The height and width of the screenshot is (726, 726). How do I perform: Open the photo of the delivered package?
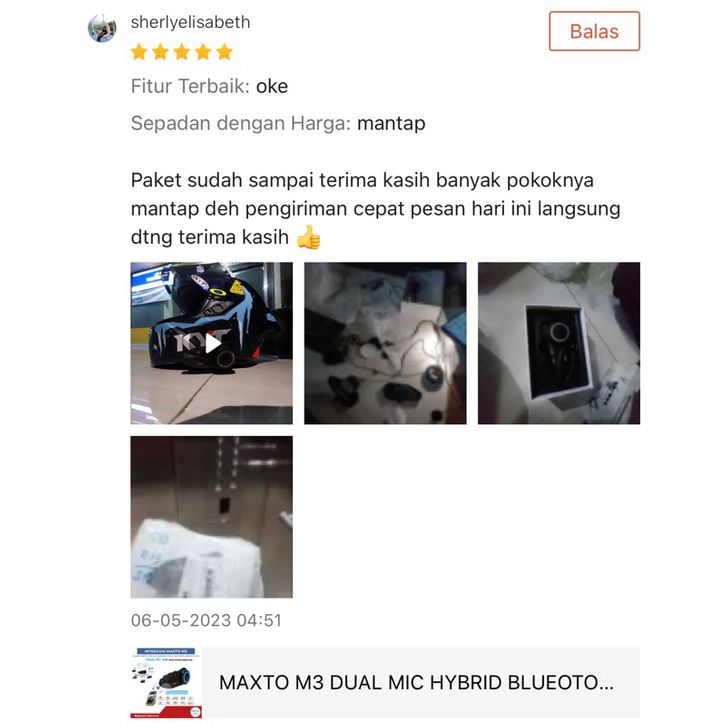[x=212, y=517]
